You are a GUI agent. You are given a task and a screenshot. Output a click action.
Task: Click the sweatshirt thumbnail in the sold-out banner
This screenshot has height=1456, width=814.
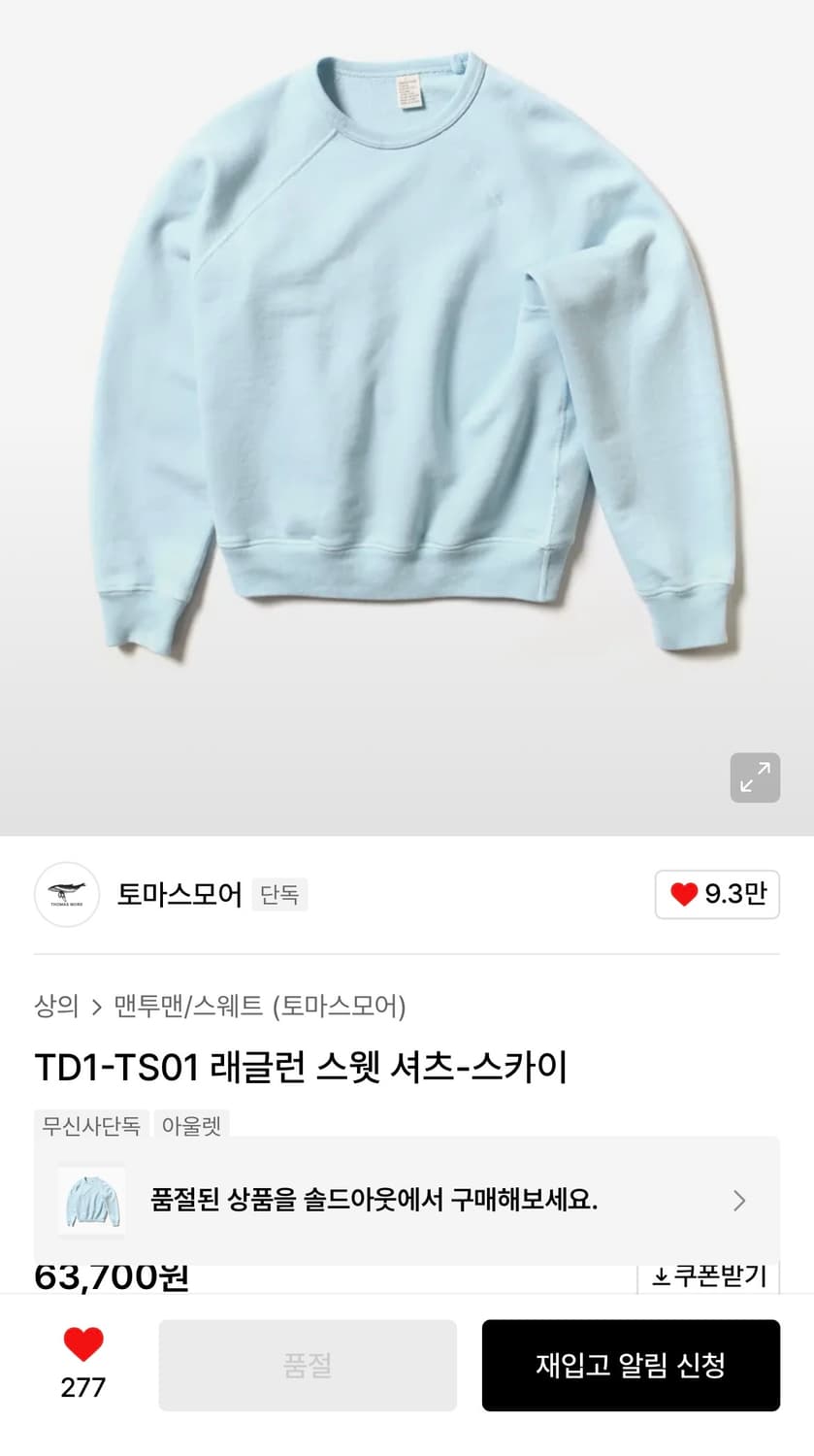click(x=91, y=1200)
